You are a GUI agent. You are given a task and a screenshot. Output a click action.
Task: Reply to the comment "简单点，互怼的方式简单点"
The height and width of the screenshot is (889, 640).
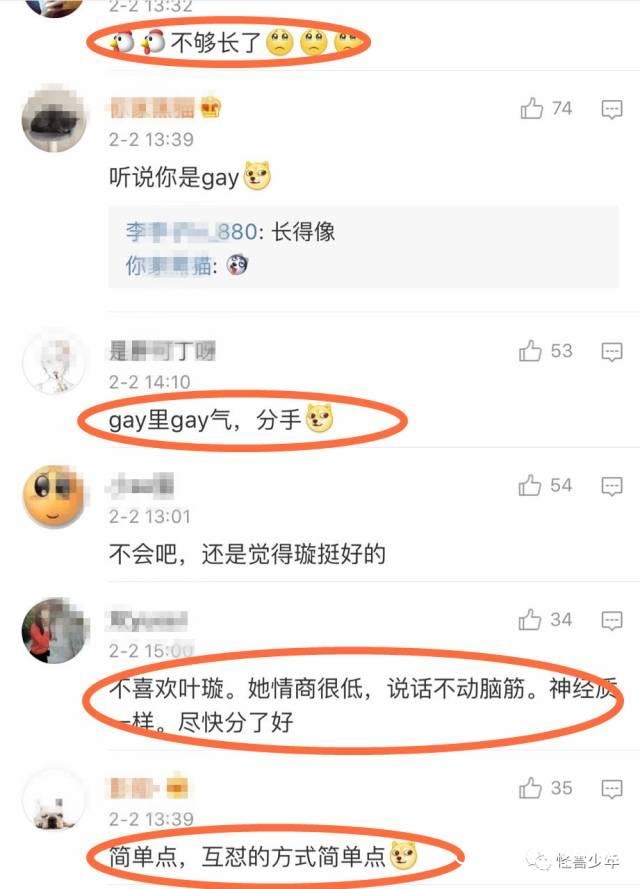tap(611, 788)
